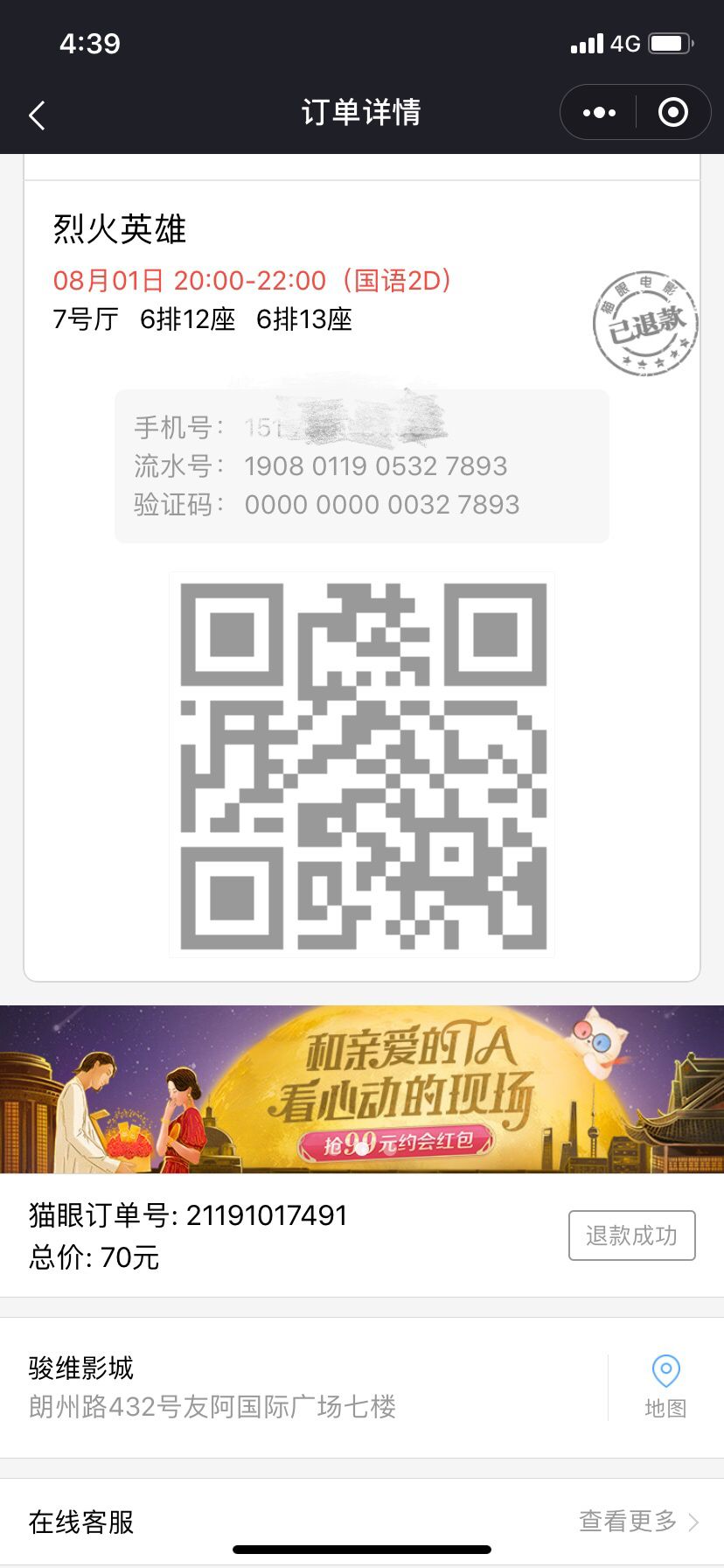This screenshot has height=1568, width=724.
Task: Open the mini program more options menu
Action: (x=599, y=113)
